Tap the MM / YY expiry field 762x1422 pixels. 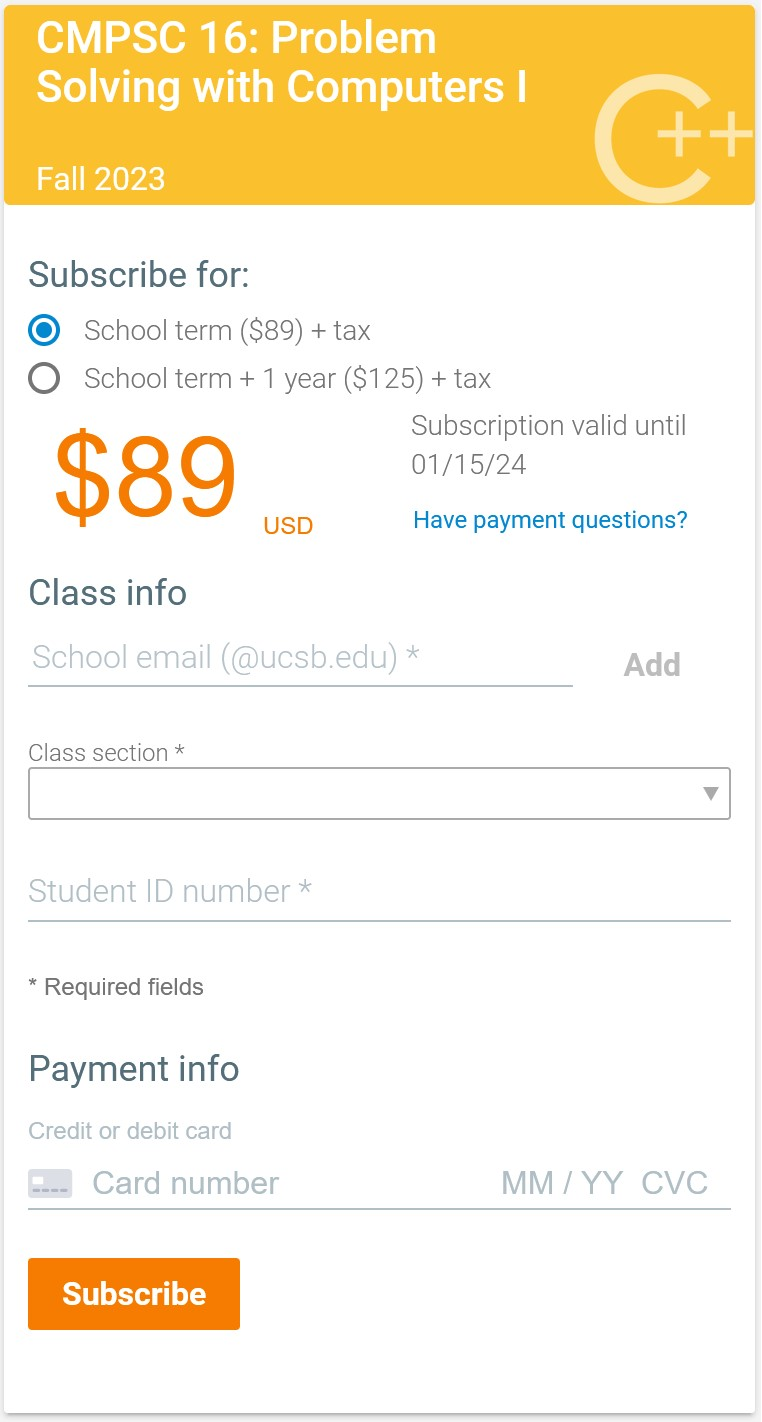click(x=562, y=1183)
